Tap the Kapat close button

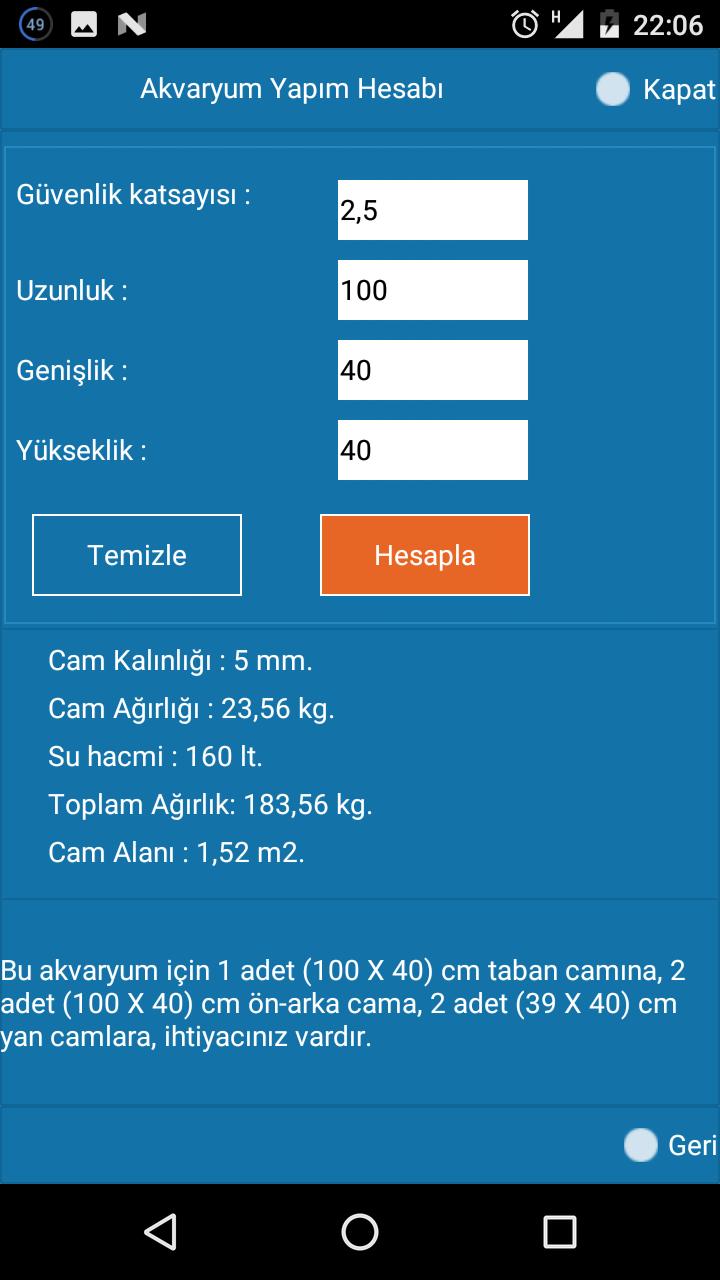coord(656,90)
